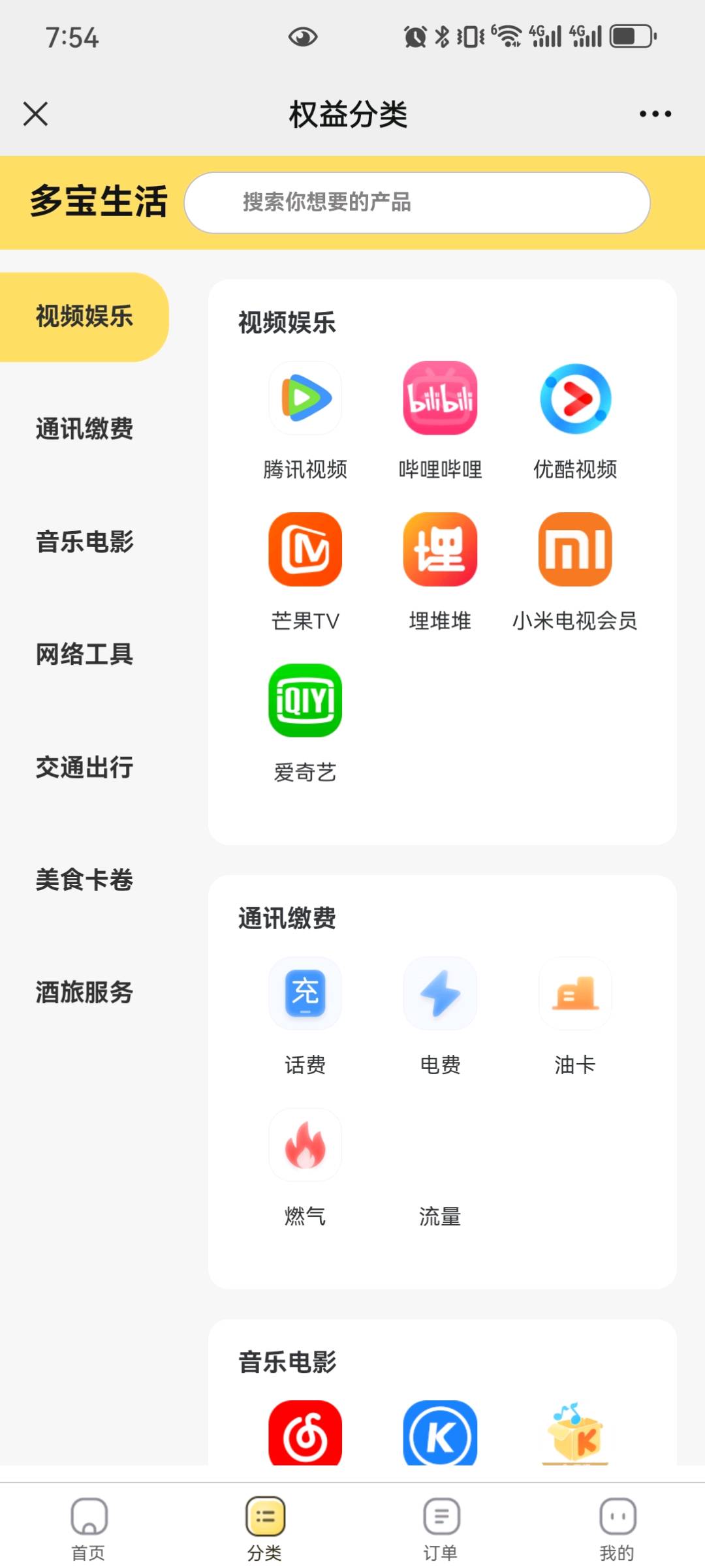This screenshot has height=1568, width=705.
Task: Close the 权益分类 page
Action: click(x=36, y=114)
